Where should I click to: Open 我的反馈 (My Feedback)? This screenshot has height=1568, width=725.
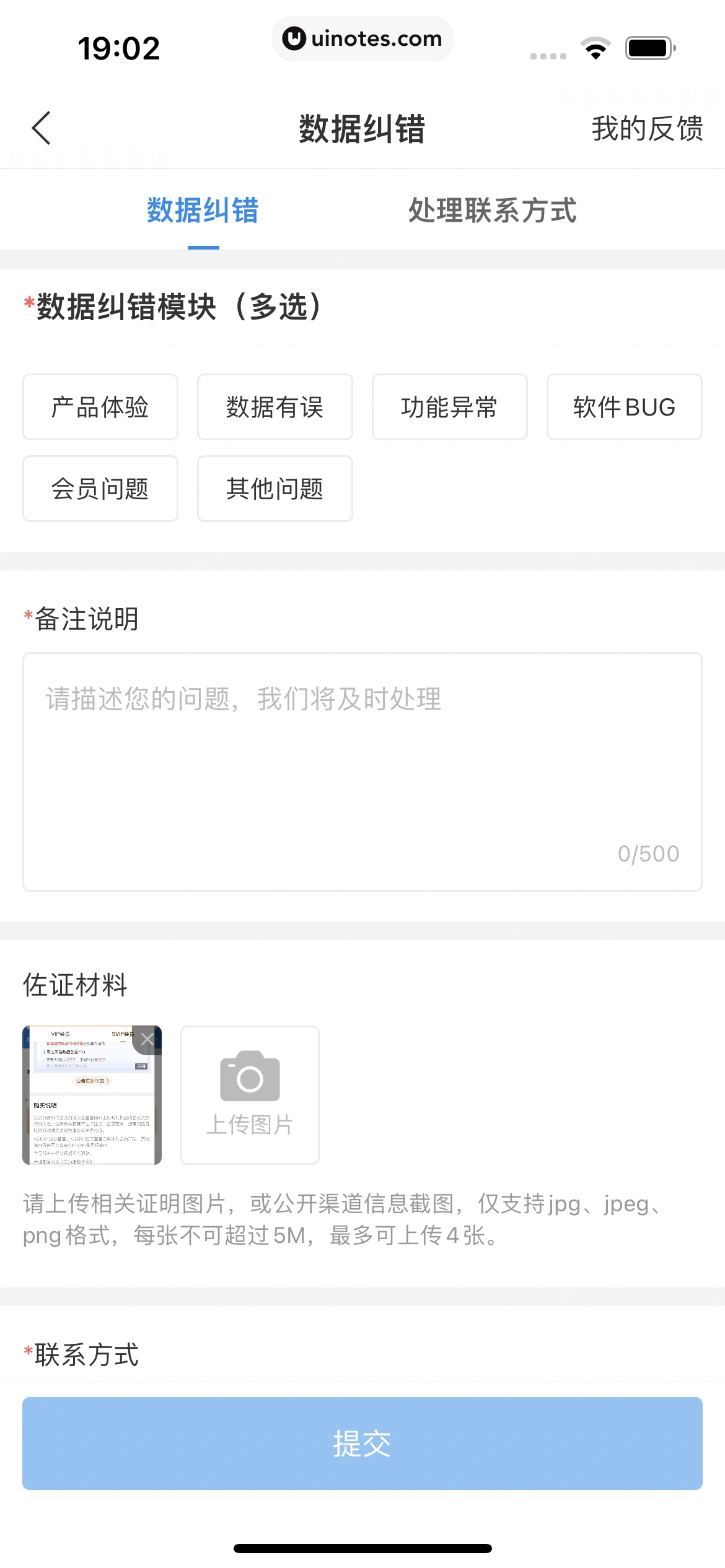coord(647,129)
